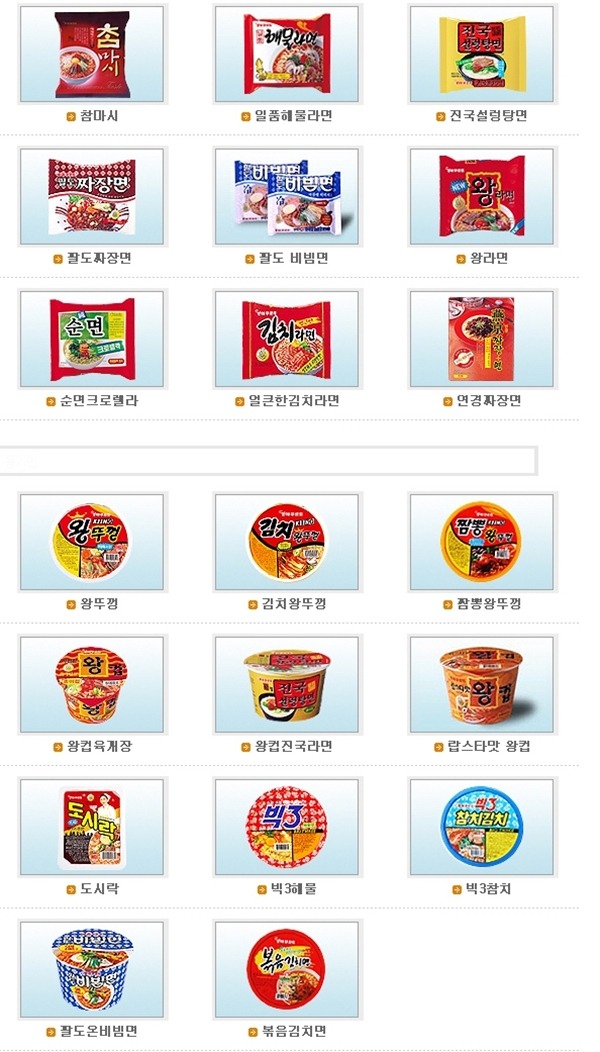View the 왕라면 product tile
The width and height of the screenshot is (600, 1052).
coord(483,196)
